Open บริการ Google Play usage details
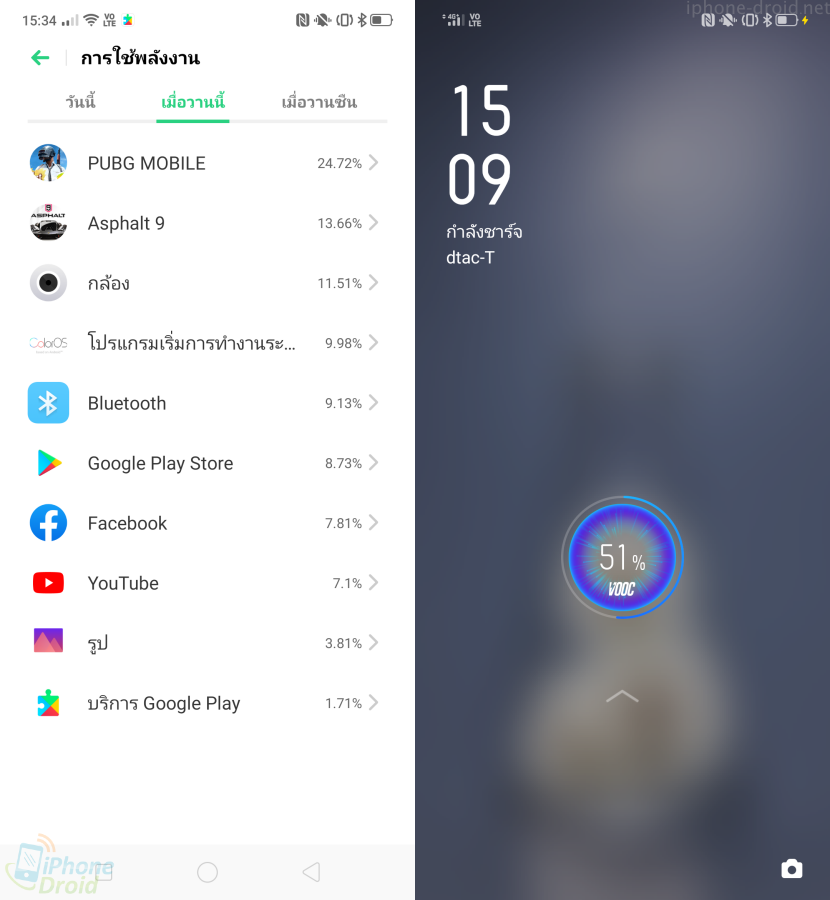 205,703
